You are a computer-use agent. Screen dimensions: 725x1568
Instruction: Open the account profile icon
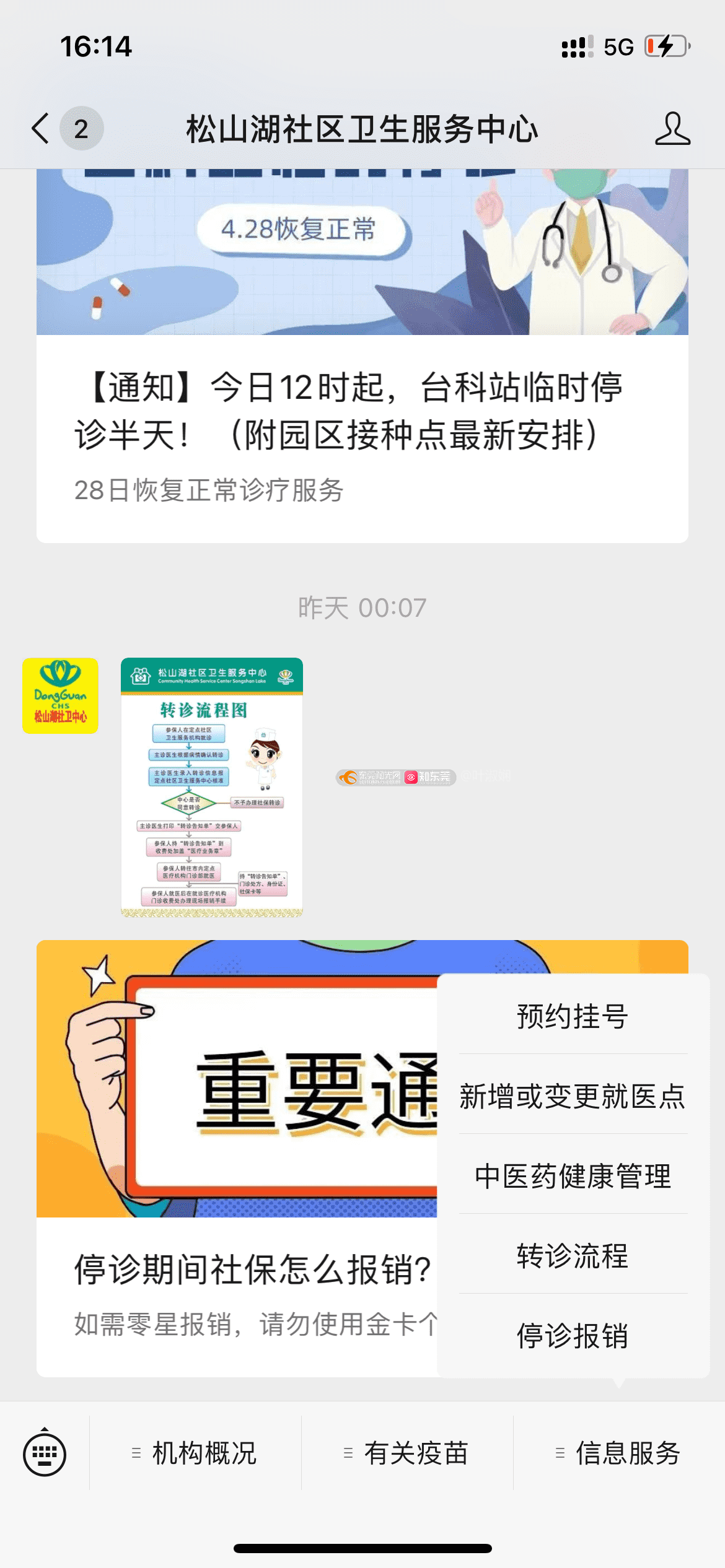[x=672, y=129]
